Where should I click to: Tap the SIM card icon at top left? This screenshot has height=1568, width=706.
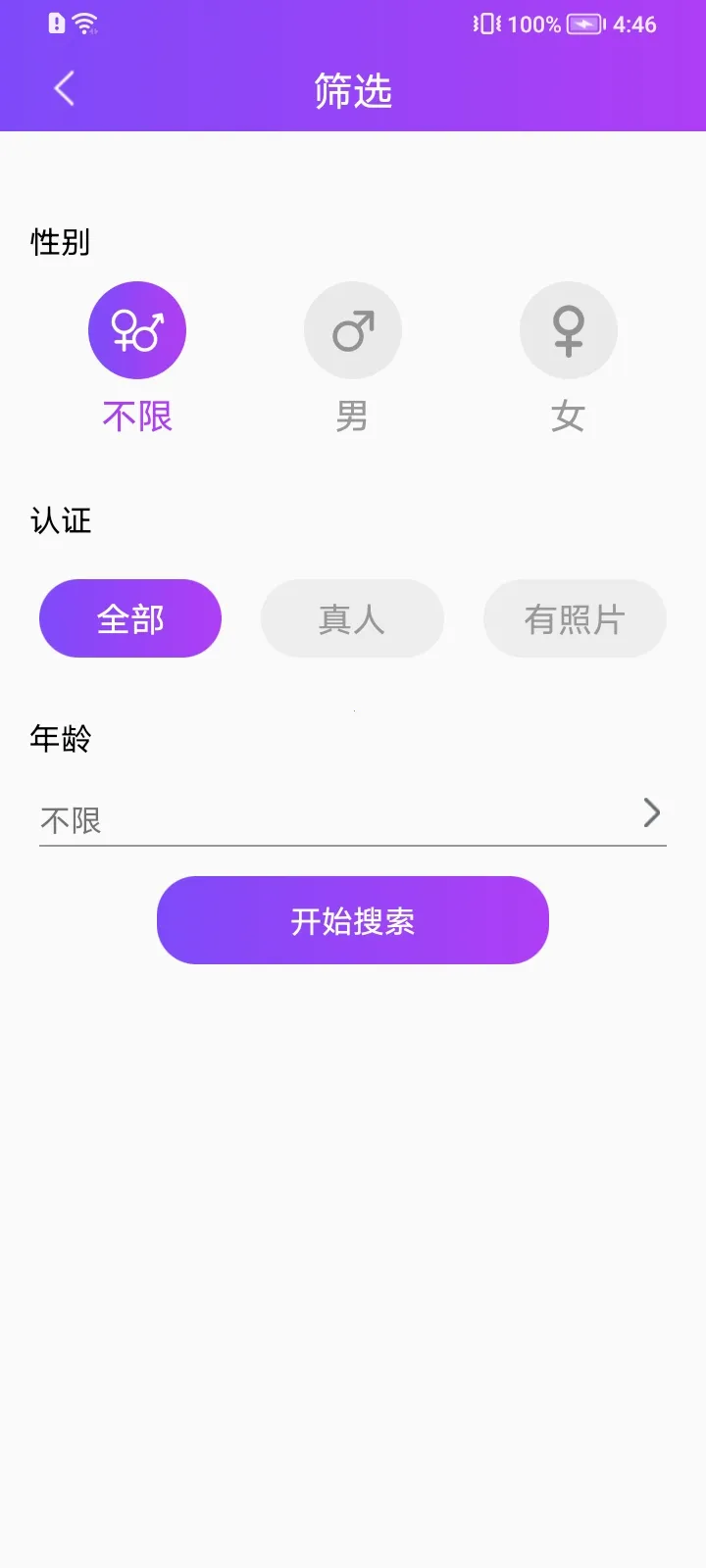(56, 22)
